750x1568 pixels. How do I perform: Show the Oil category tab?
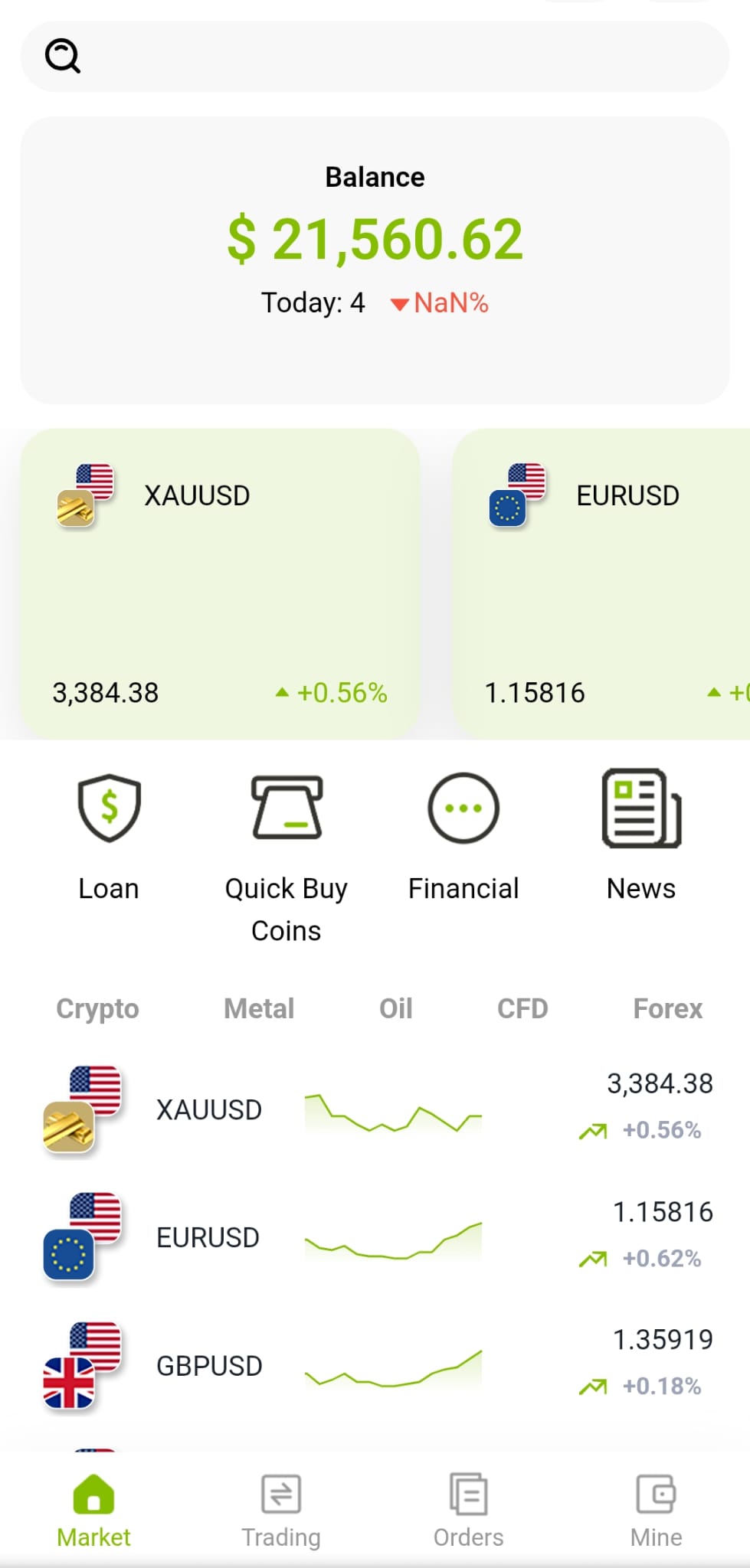(x=396, y=1008)
